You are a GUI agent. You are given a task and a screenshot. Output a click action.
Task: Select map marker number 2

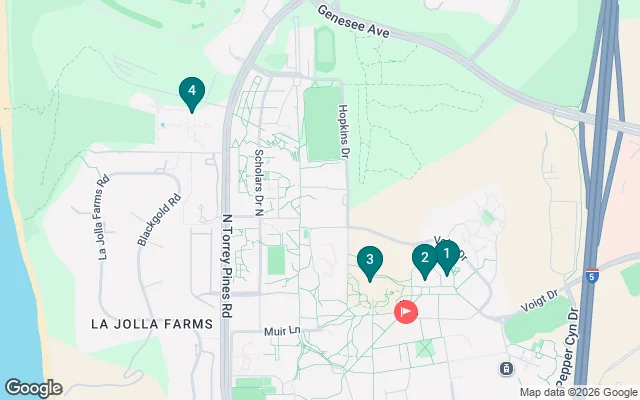click(425, 258)
